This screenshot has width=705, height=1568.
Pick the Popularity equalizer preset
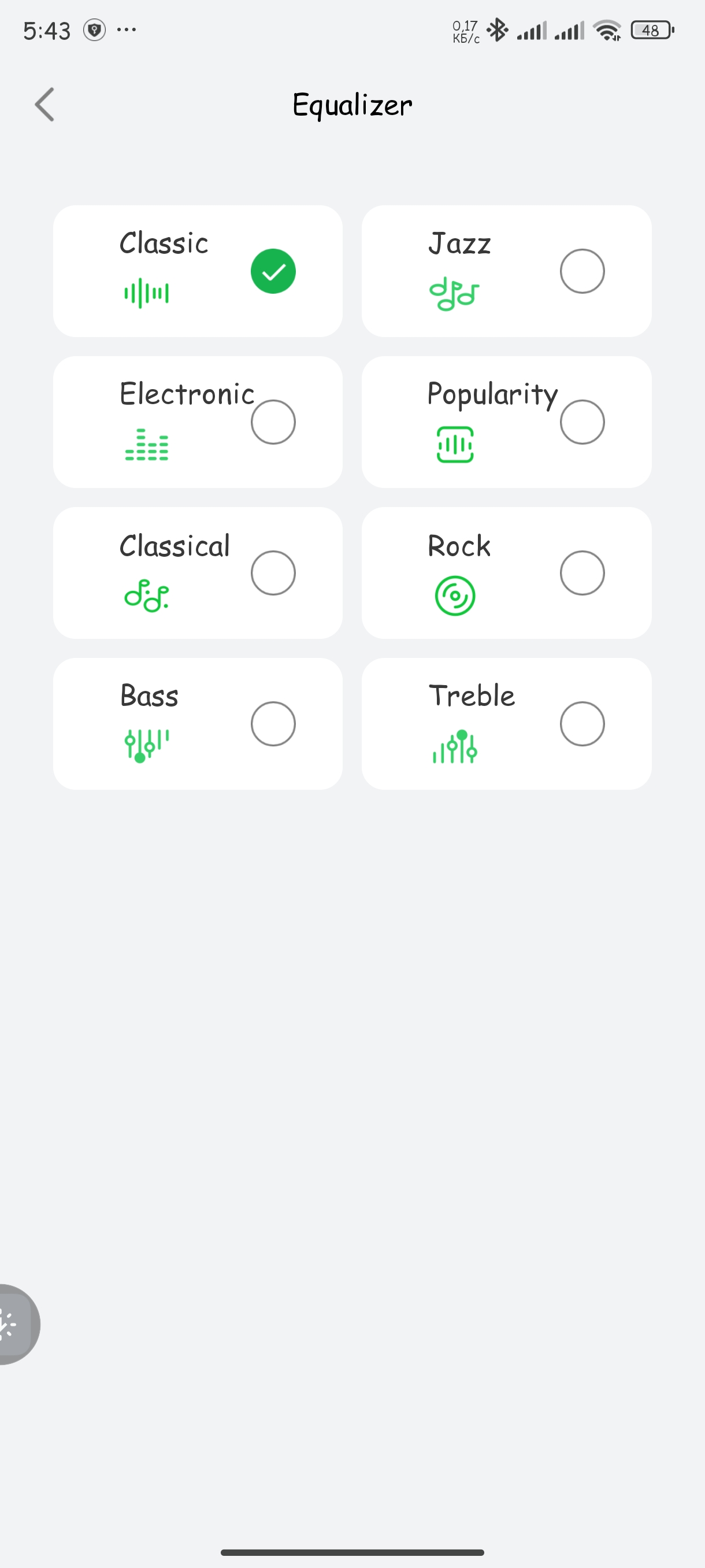(581, 422)
